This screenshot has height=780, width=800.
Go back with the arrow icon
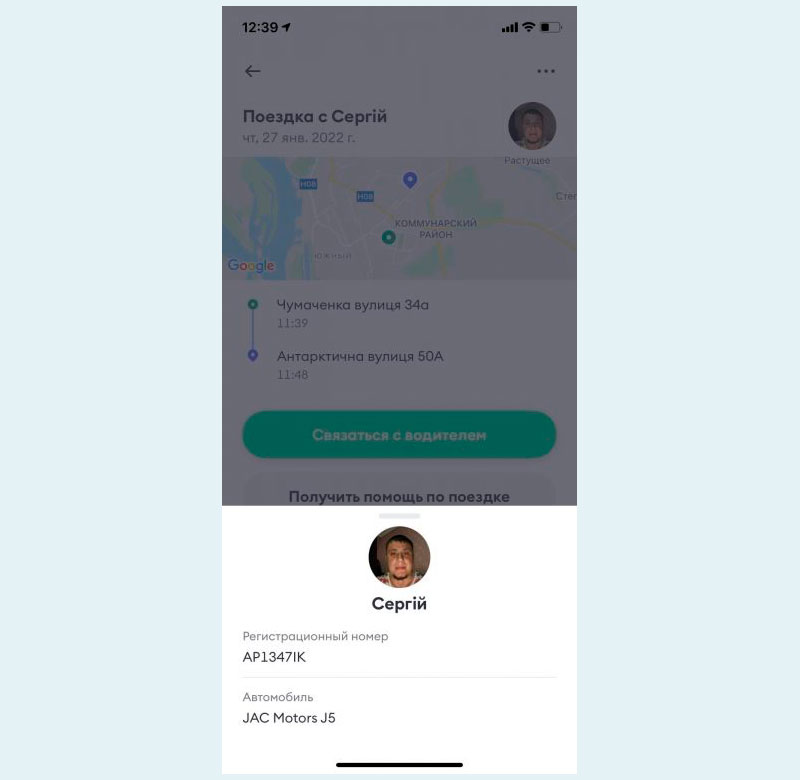point(253,71)
